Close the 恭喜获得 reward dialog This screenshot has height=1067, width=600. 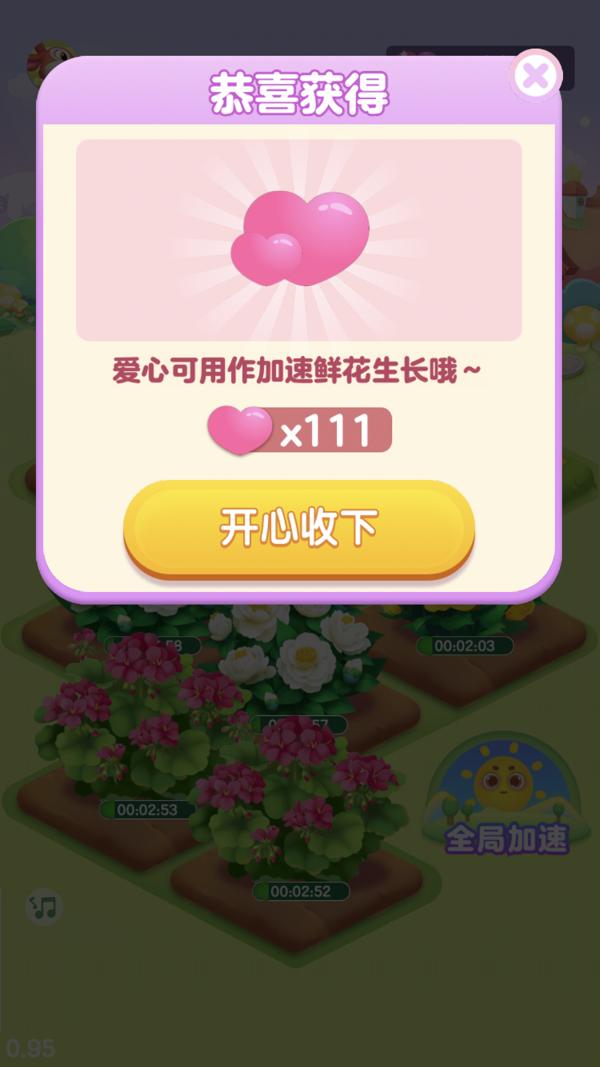pos(536,77)
